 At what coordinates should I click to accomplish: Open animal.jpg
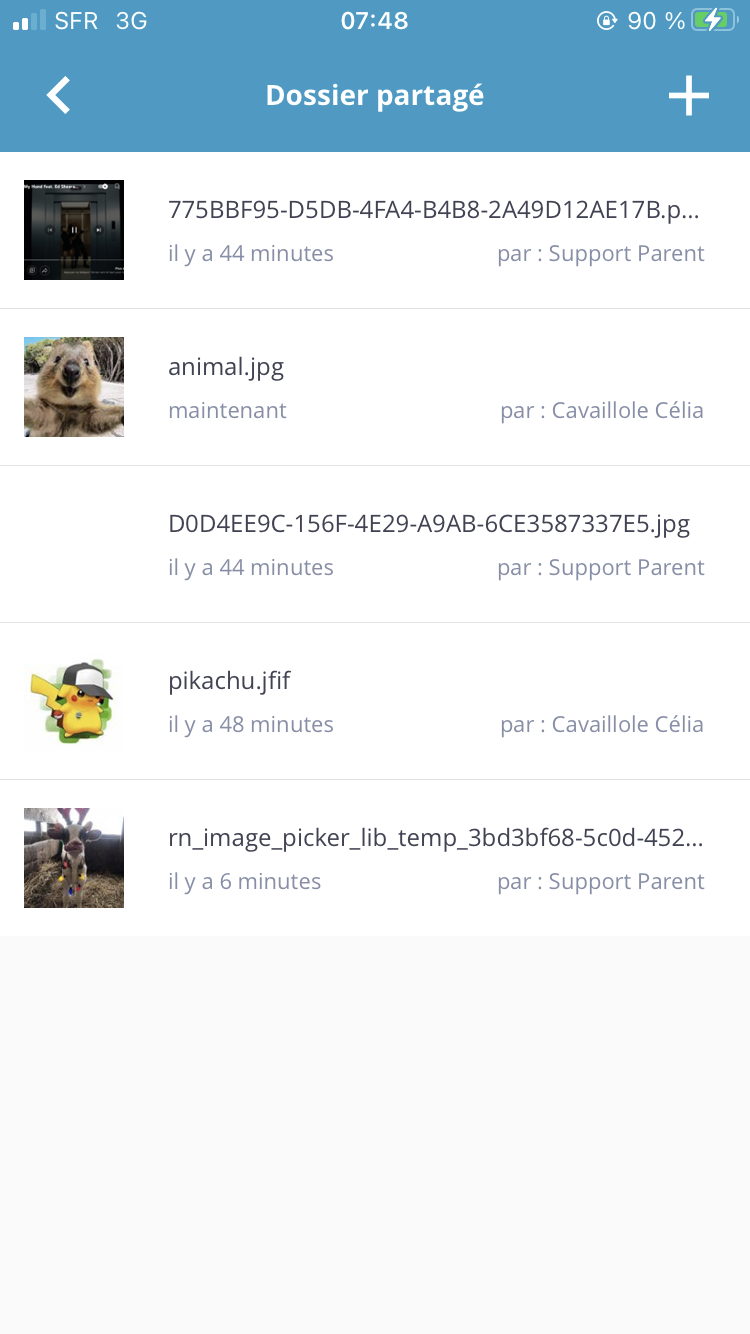(x=226, y=368)
